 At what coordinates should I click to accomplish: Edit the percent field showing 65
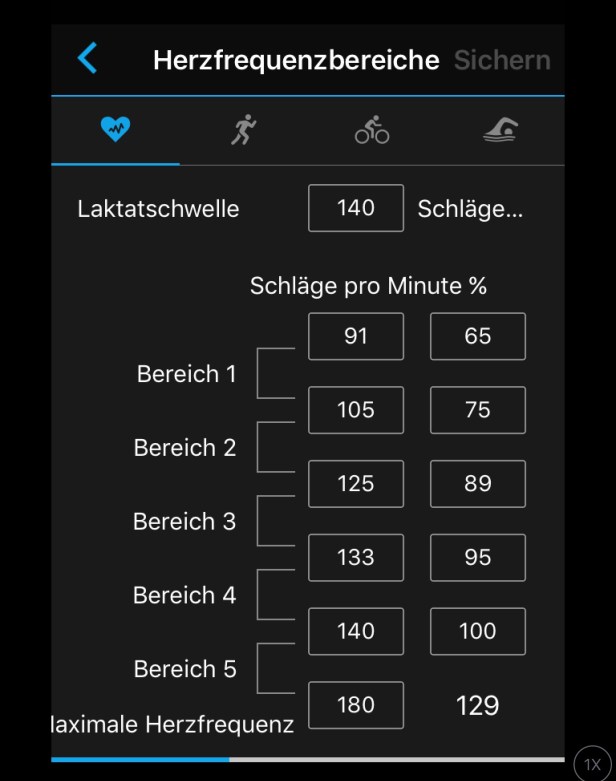pyautogui.click(x=478, y=336)
